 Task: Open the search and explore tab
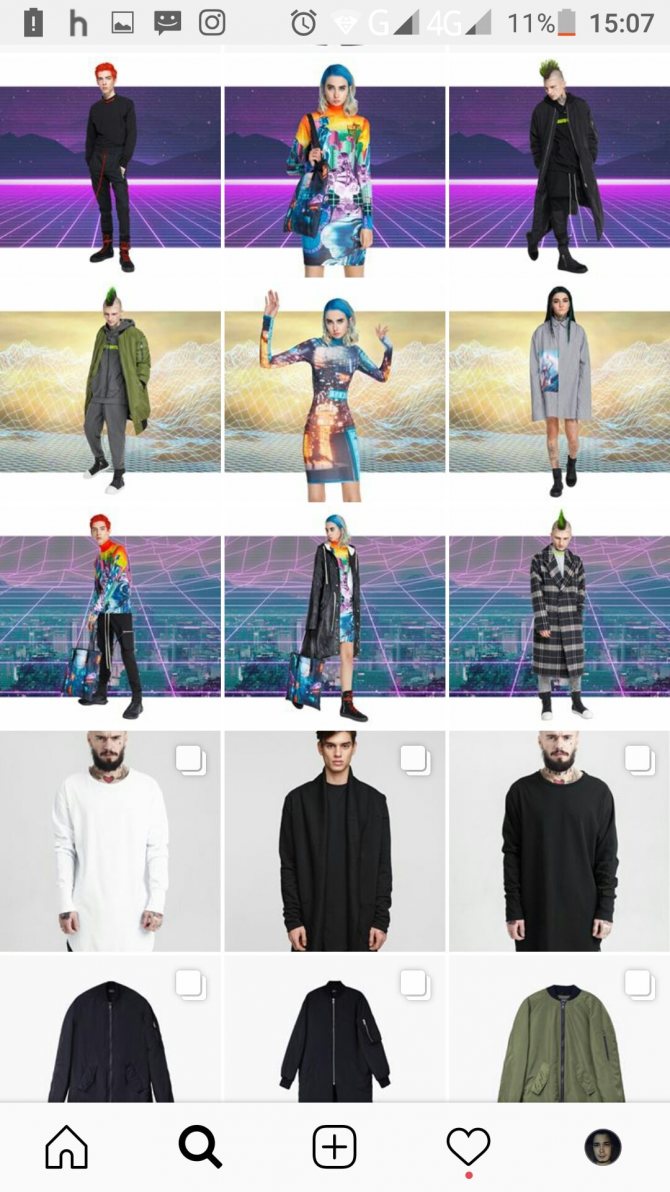pyautogui.click(x=200, y=1147)
